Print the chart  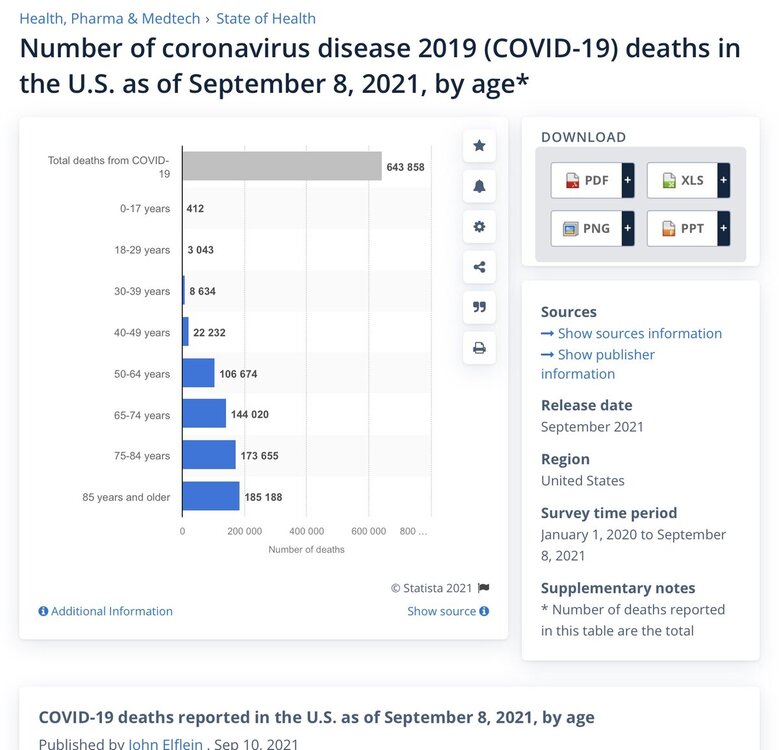pyautogui.click(x=479, y=348)
